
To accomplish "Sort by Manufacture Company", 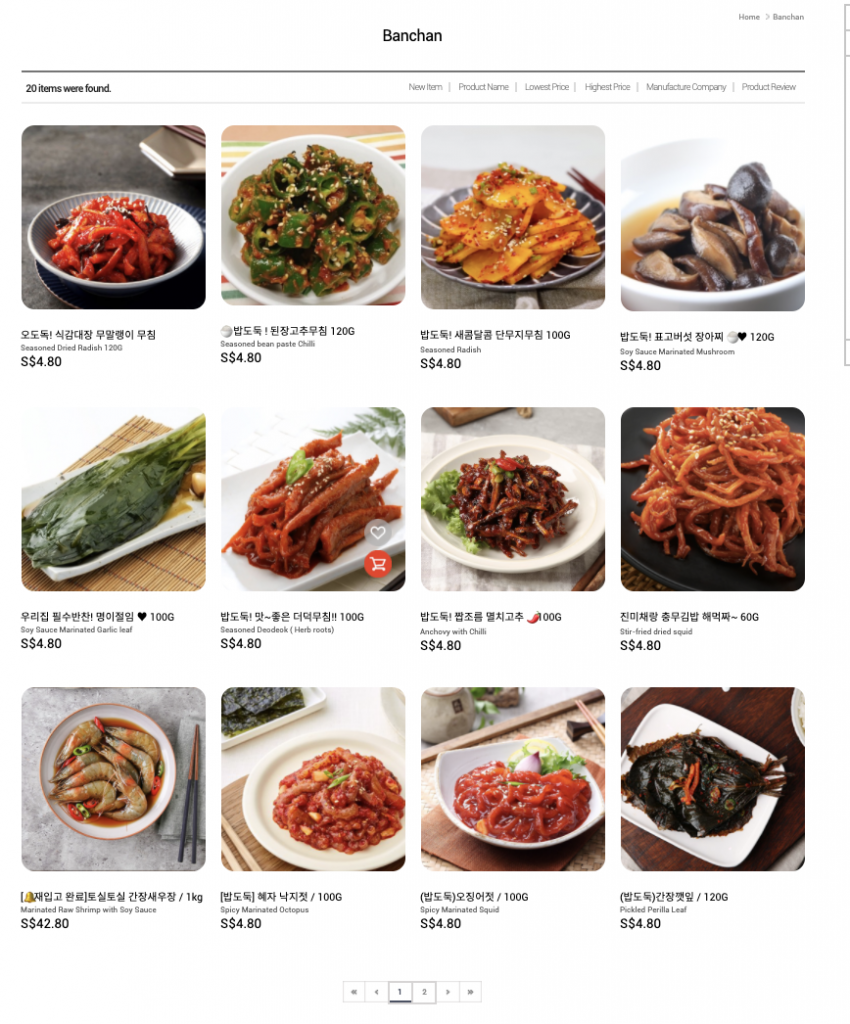I will (x=686, y=87).
